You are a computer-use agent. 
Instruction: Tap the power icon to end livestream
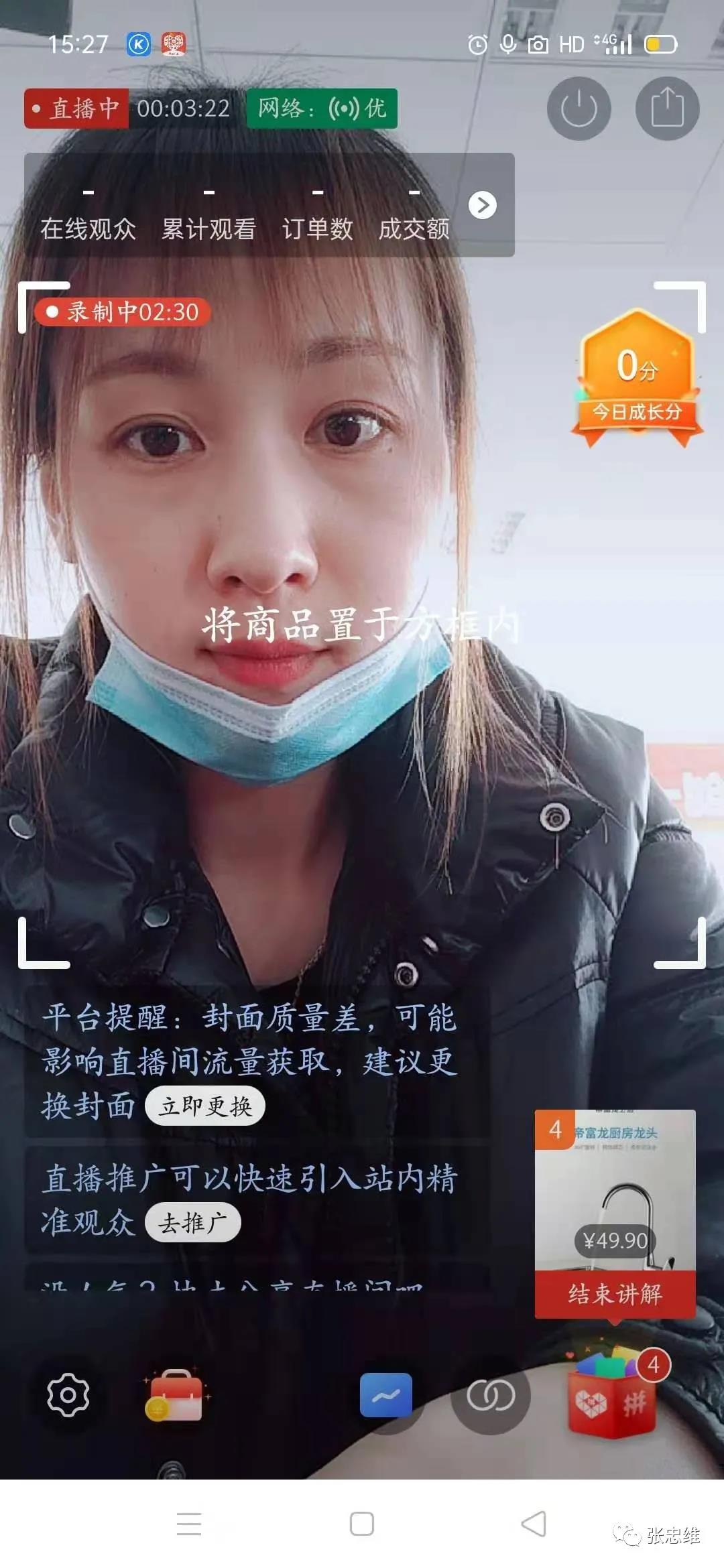coord(579,109)
